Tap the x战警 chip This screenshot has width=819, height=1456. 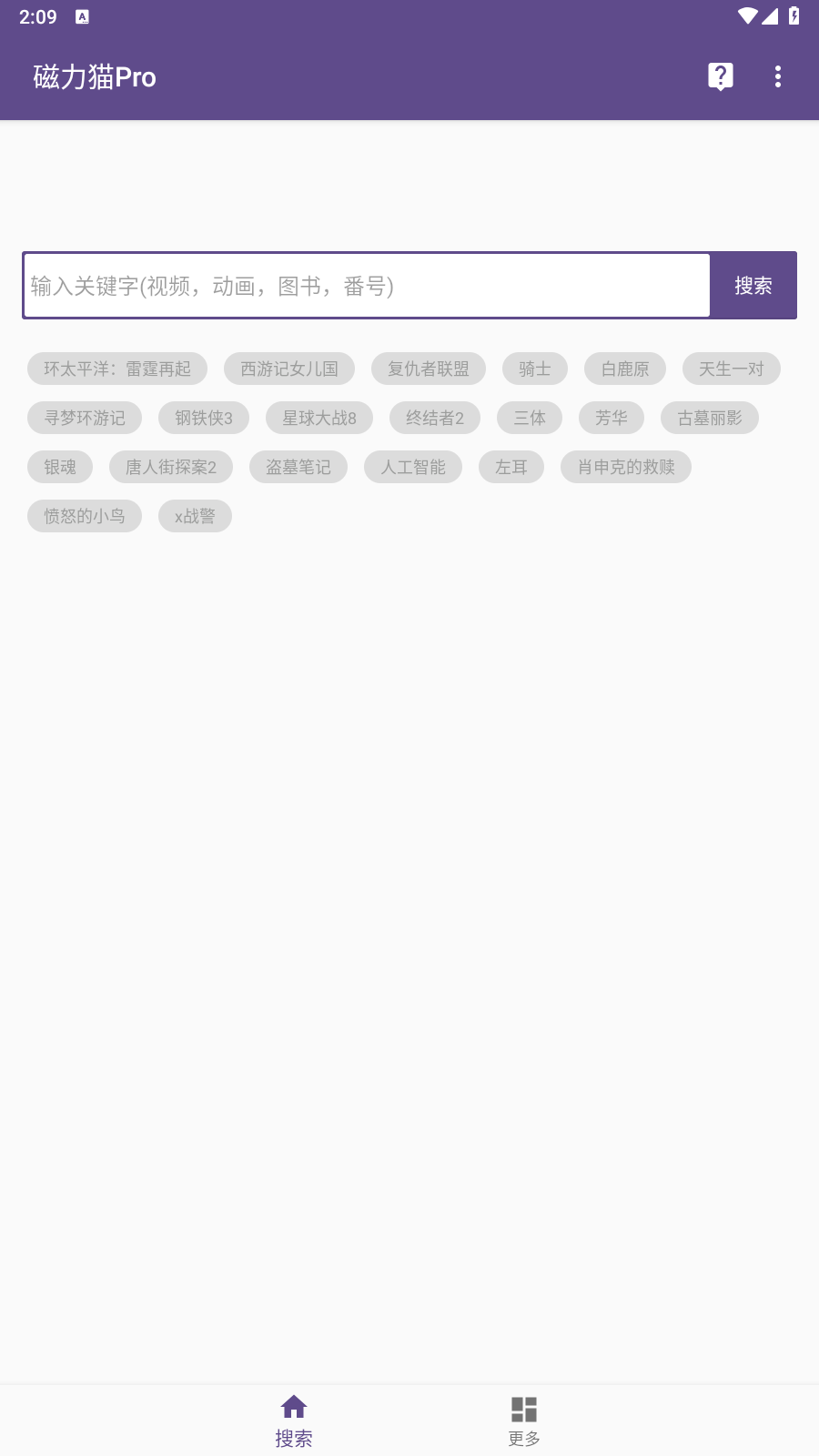195,516
